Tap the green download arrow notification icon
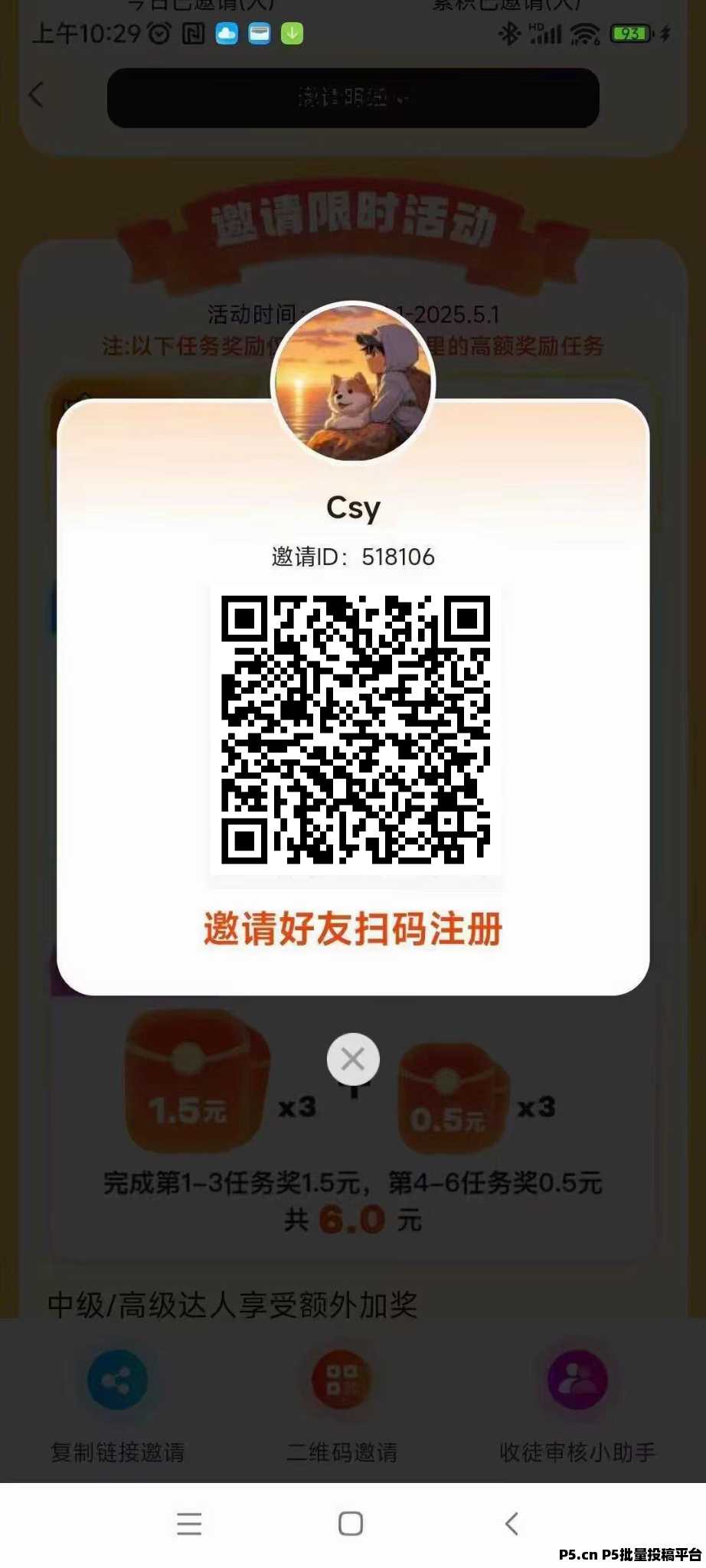The height and width of the screenshot is (1568, 706). click(289, 34)
